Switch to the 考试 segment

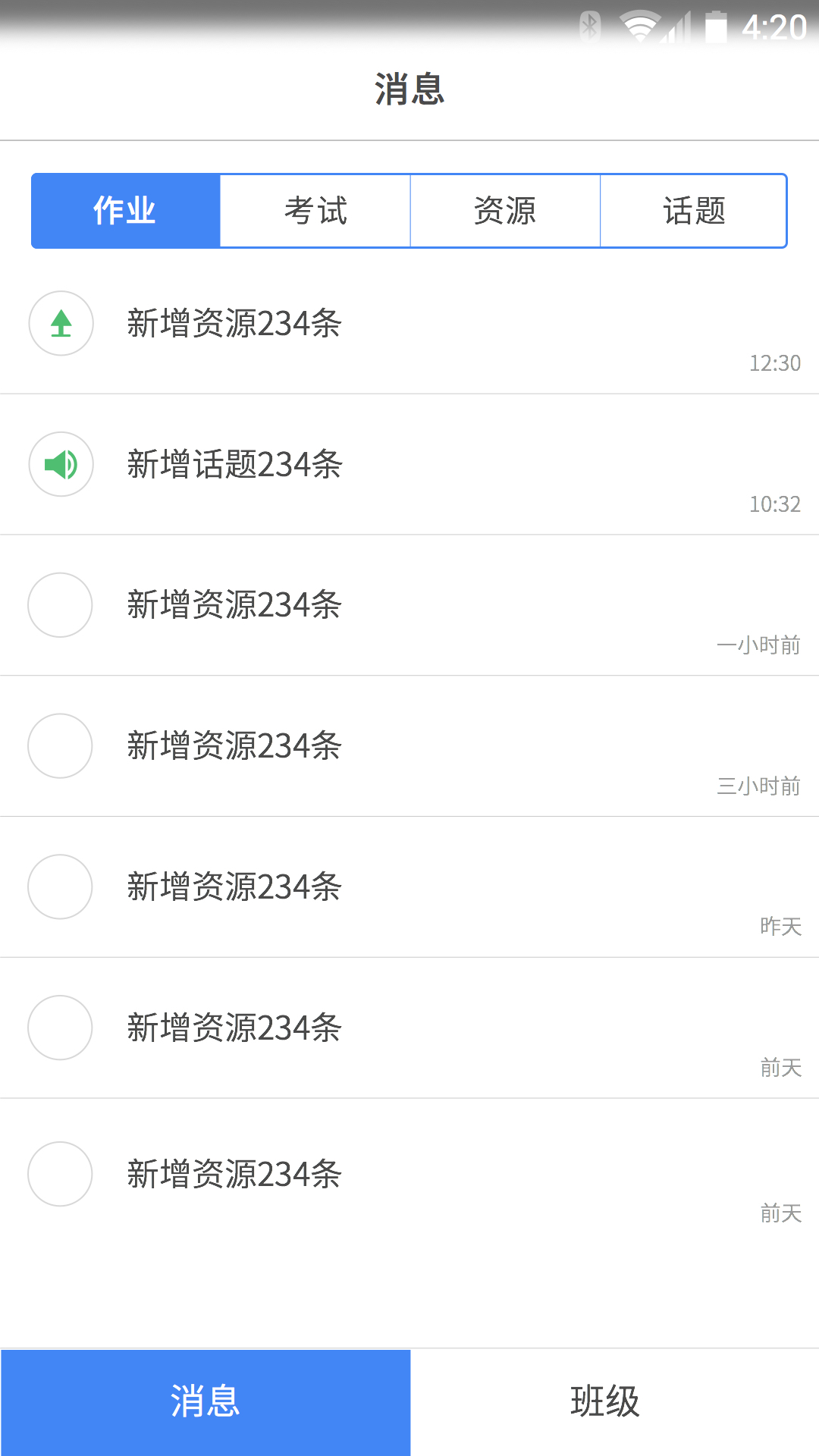pyautogui.click(x=315, y=211)
